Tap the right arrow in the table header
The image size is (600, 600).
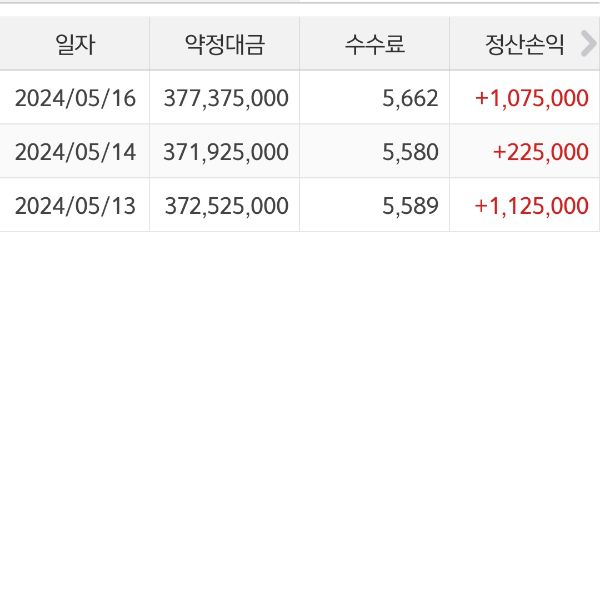588,43
